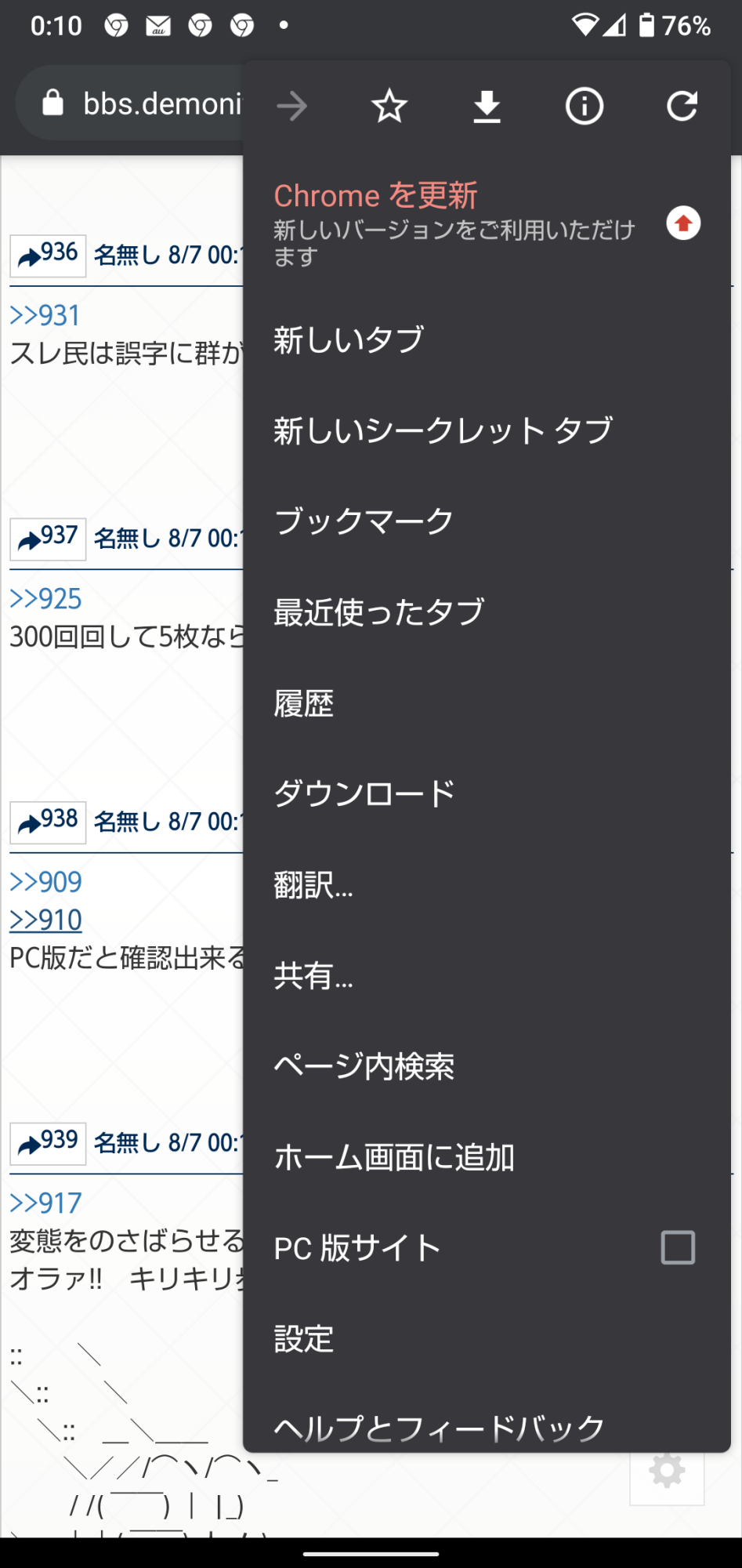Image resolution: width=742 pixels, height=1568 pixels.
Task: Select ホーム画面に追加
Action: (394, 1157)
